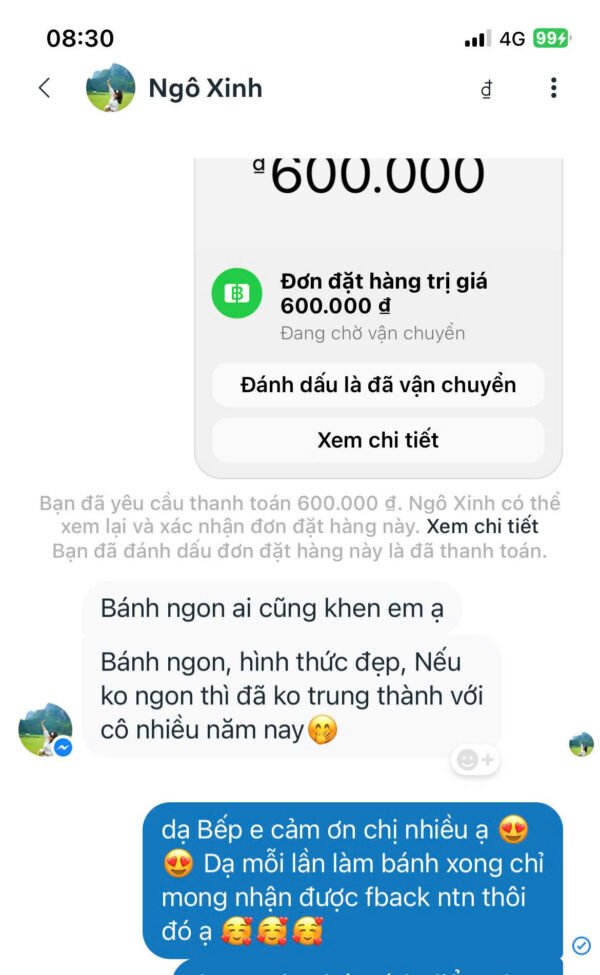Tap Xem chi tiết button in order card
The width and height of the screenshot is (600, 975).
click(378, 440)
